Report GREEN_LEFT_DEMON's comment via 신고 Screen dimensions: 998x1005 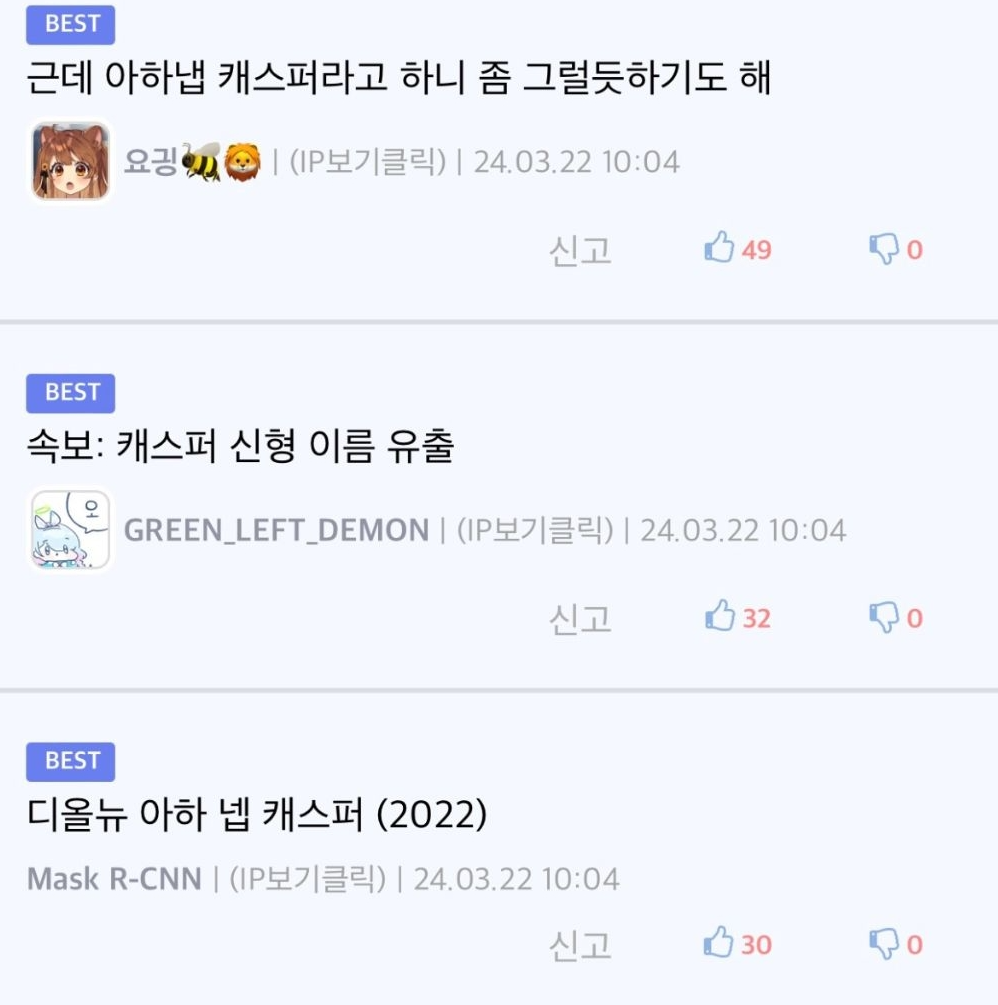(x=580, y=618)
